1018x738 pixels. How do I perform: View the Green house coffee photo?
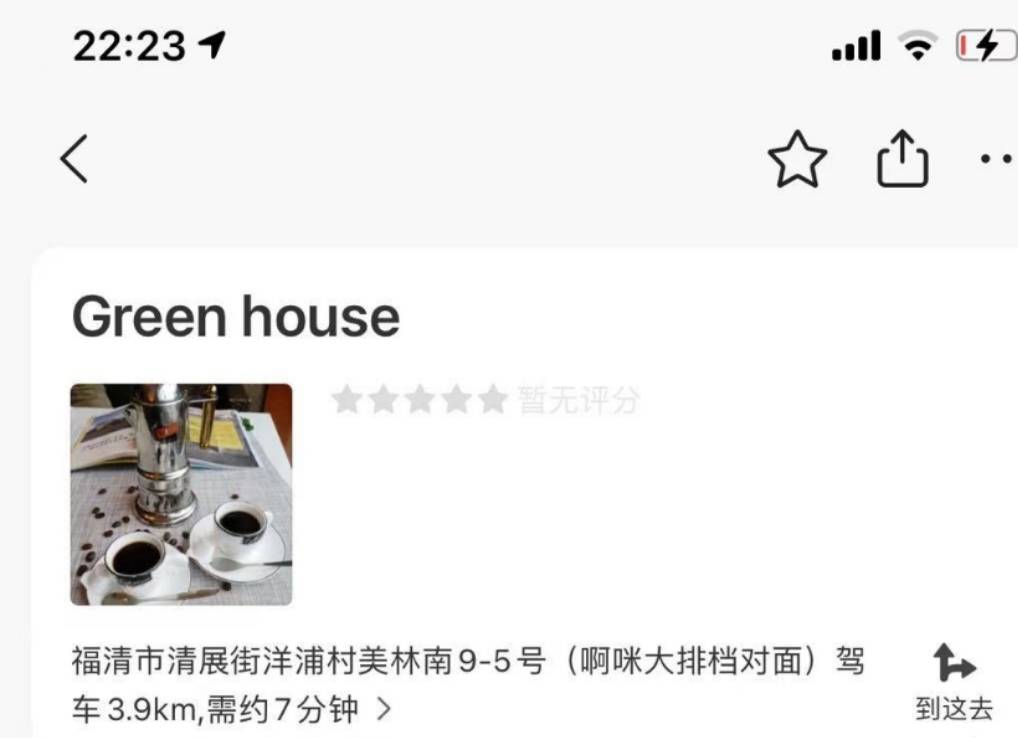click(x=181, y=495)
